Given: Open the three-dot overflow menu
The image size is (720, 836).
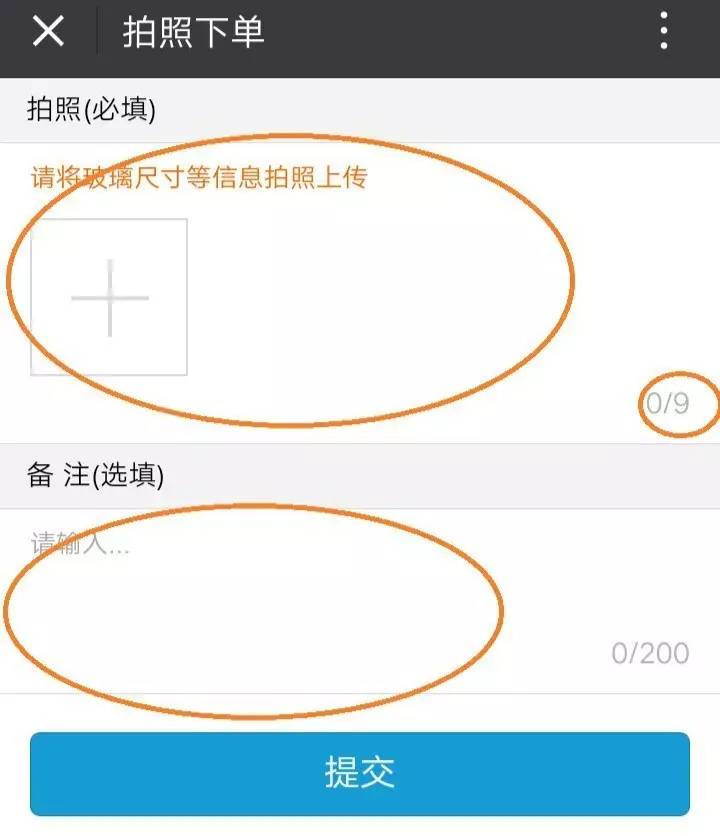Looking at the screenshot, I should click(664, 33).
